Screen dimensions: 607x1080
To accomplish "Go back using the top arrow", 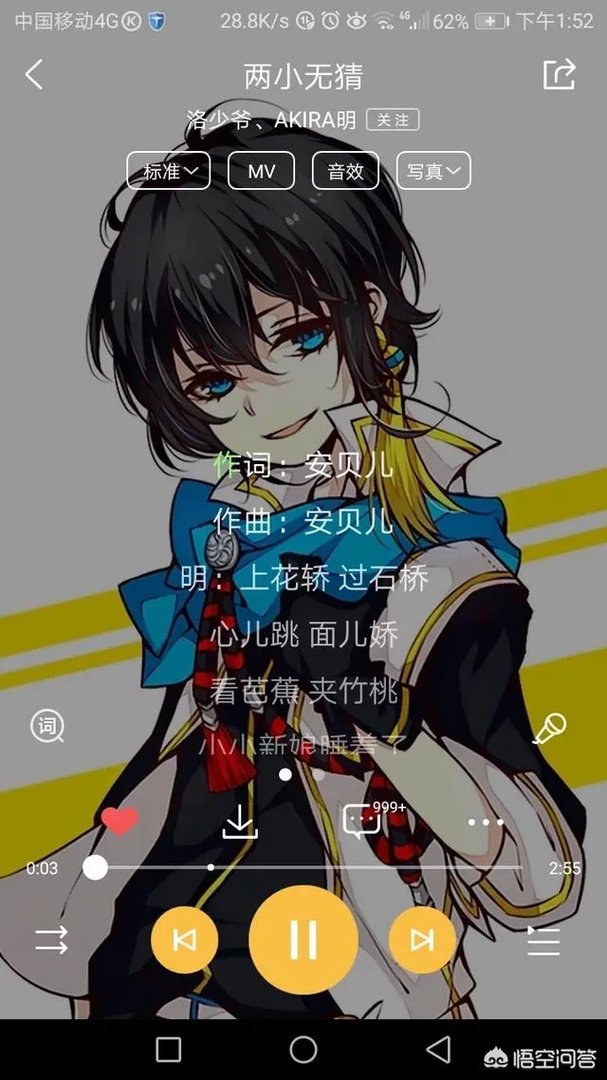I will (34, 75).
